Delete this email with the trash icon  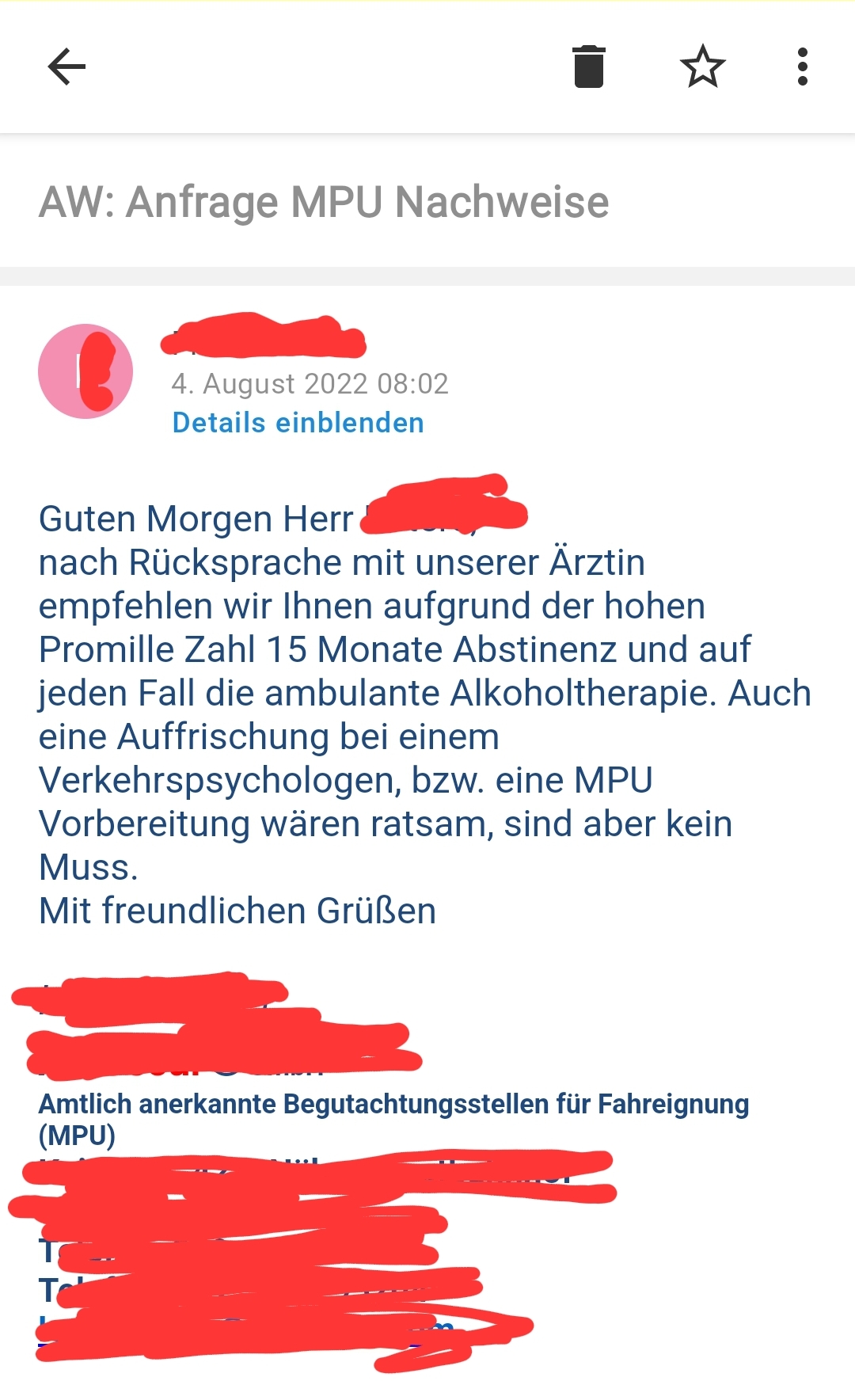pos(588,67)
